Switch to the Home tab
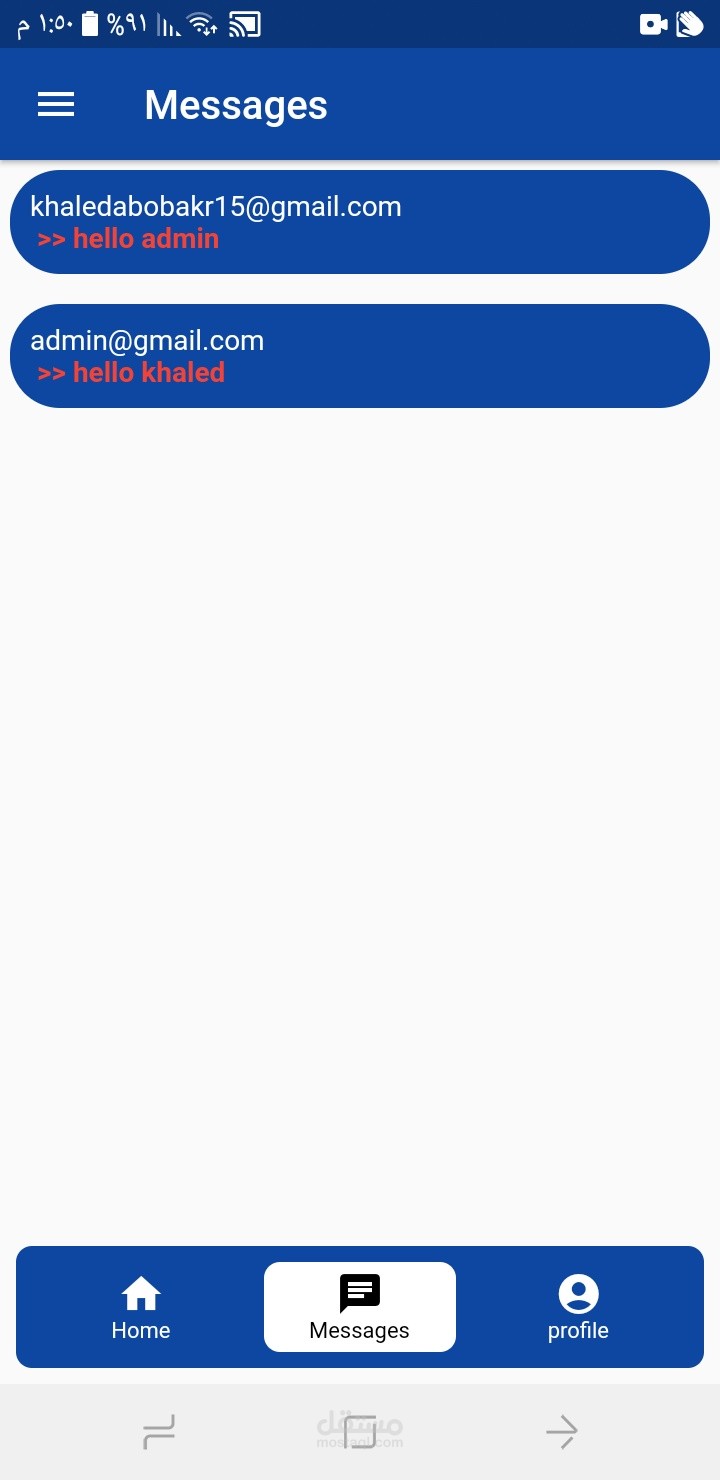The image size is (720, 1480). (141, 1307)
